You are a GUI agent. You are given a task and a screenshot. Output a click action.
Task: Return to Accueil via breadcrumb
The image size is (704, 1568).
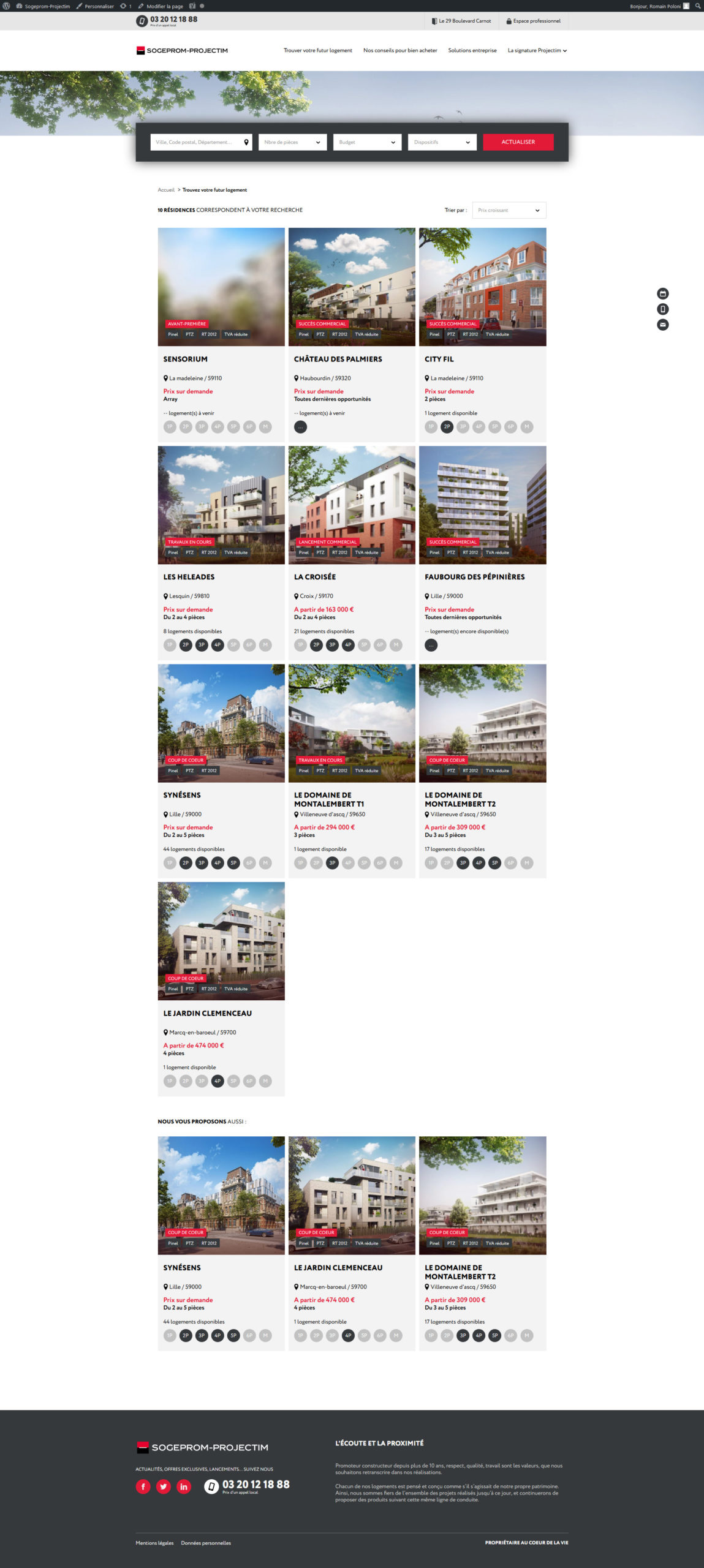coord(166,190)
